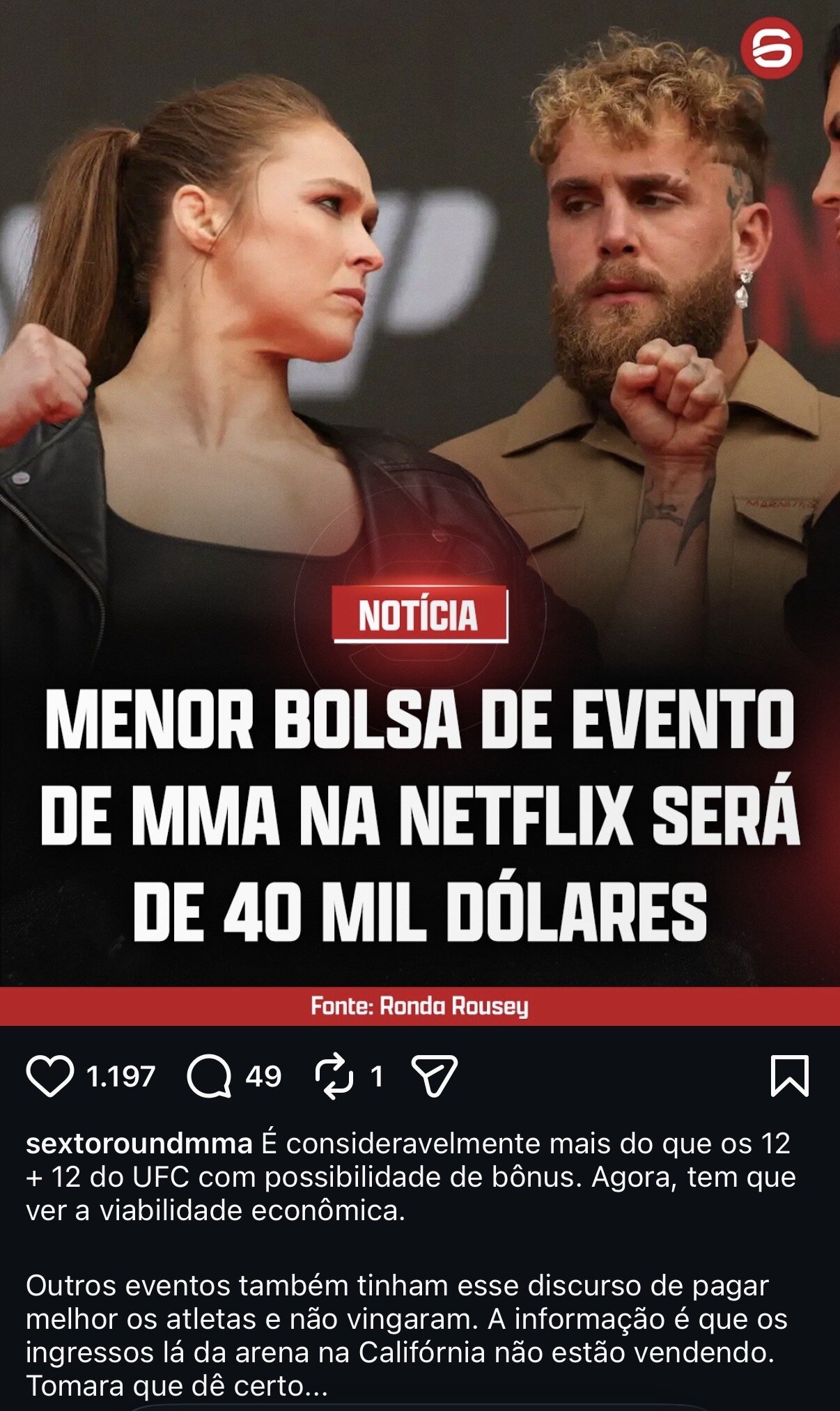Repost this post with the arrows icon
Viewport: 840px width, 1411px height.
[x=334, y=1076]
